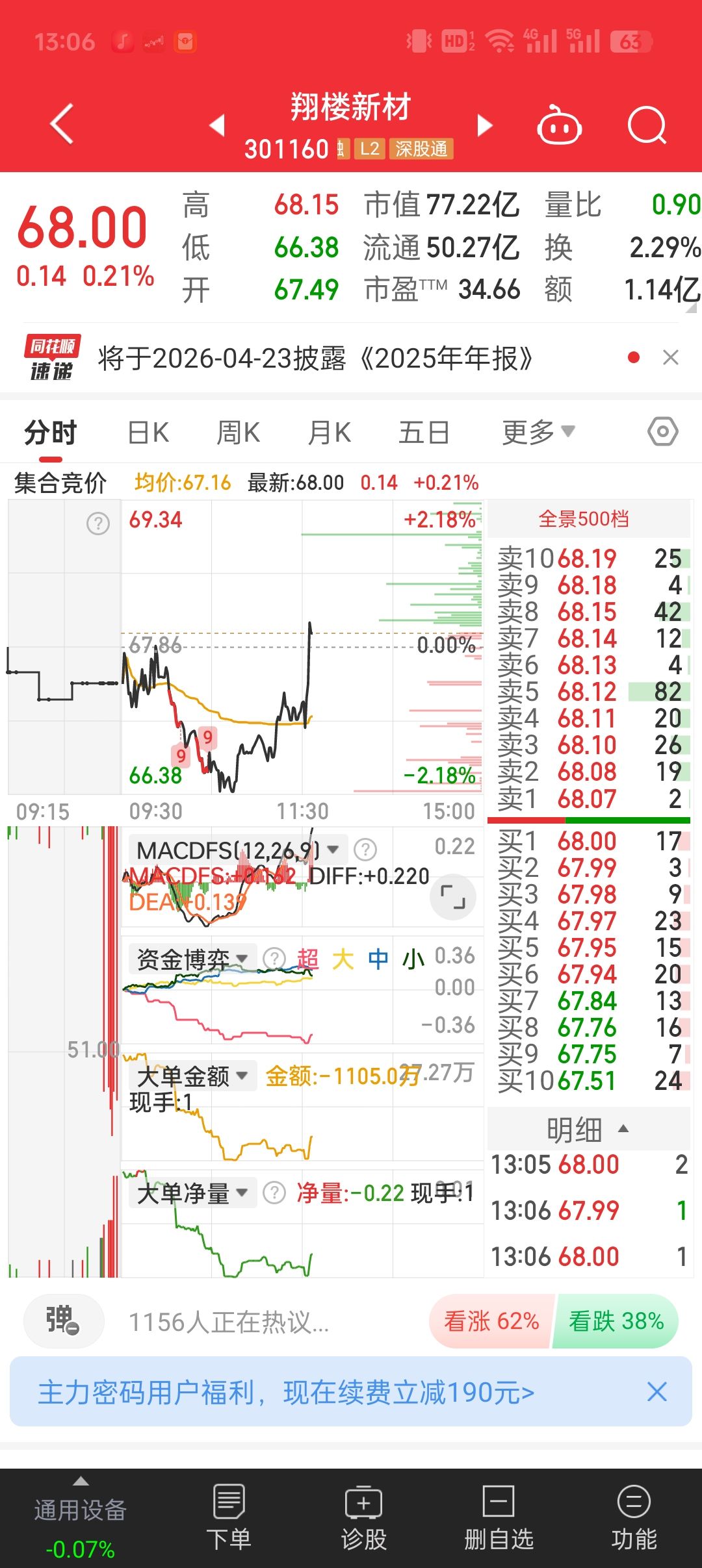
Task: Switch to the 日K tab
Action: 148,433
